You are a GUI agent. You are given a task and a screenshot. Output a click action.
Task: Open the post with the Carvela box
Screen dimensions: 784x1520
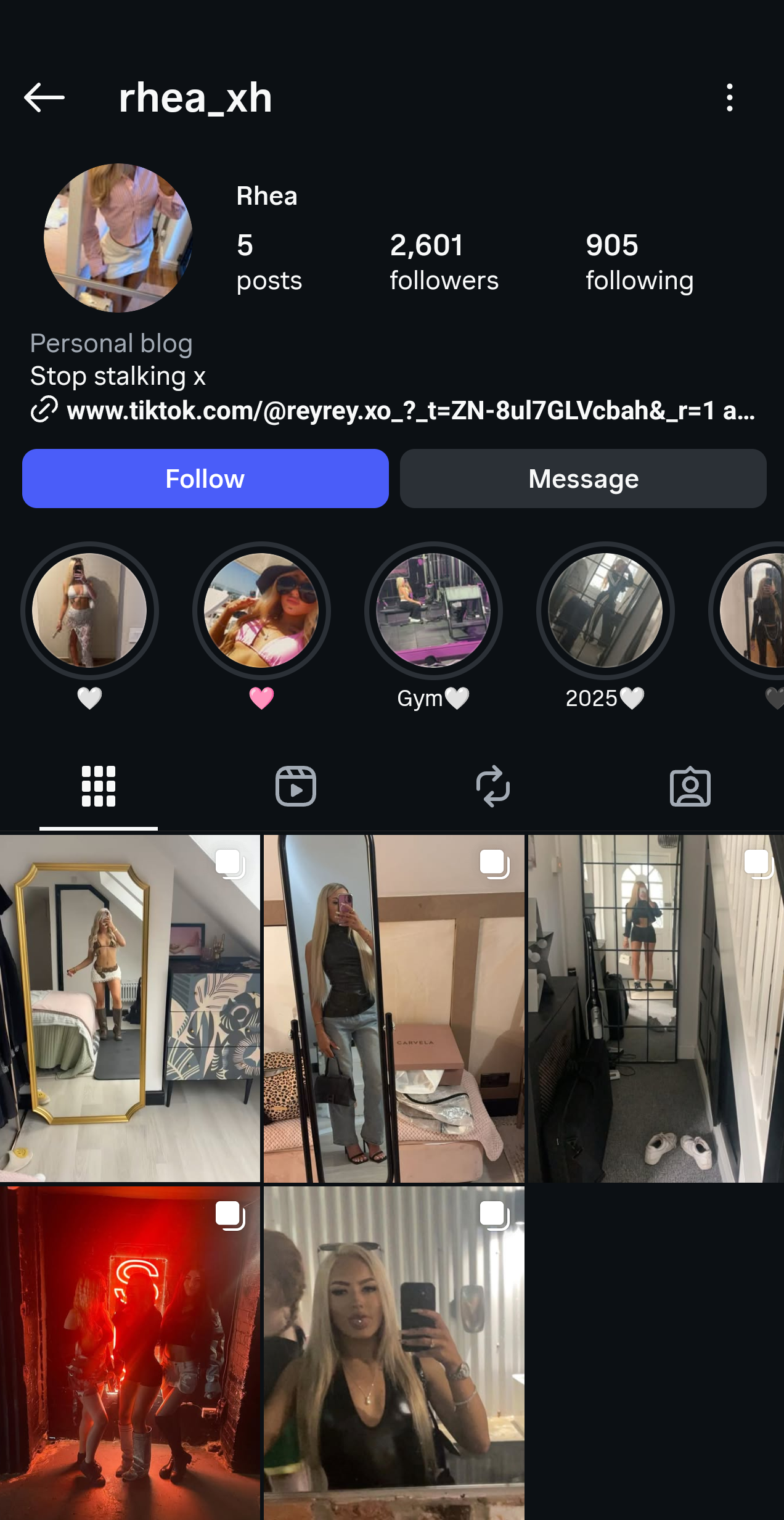pos(394,1008)
